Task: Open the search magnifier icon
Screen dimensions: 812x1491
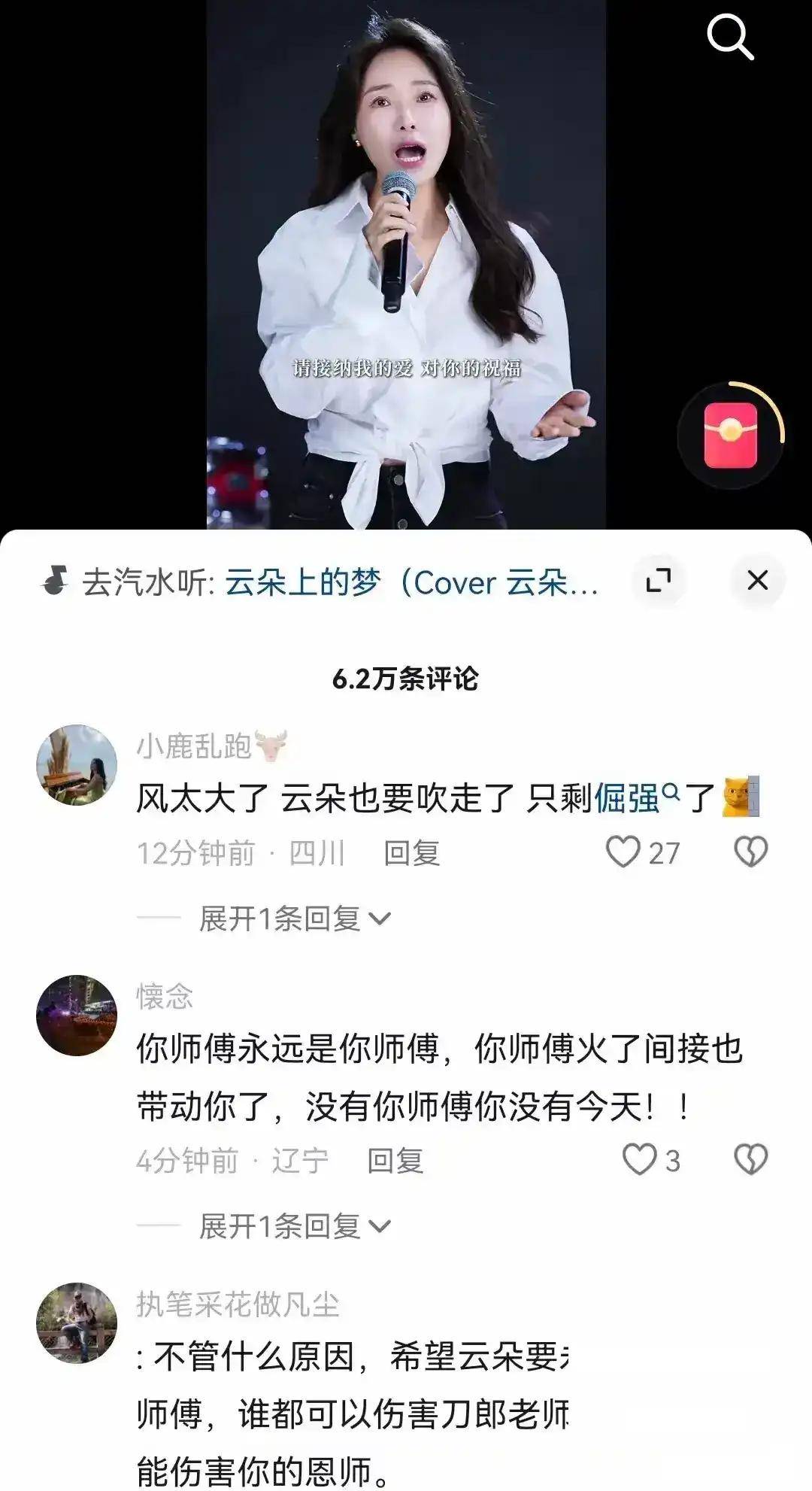Action: (x=730, y=37)
